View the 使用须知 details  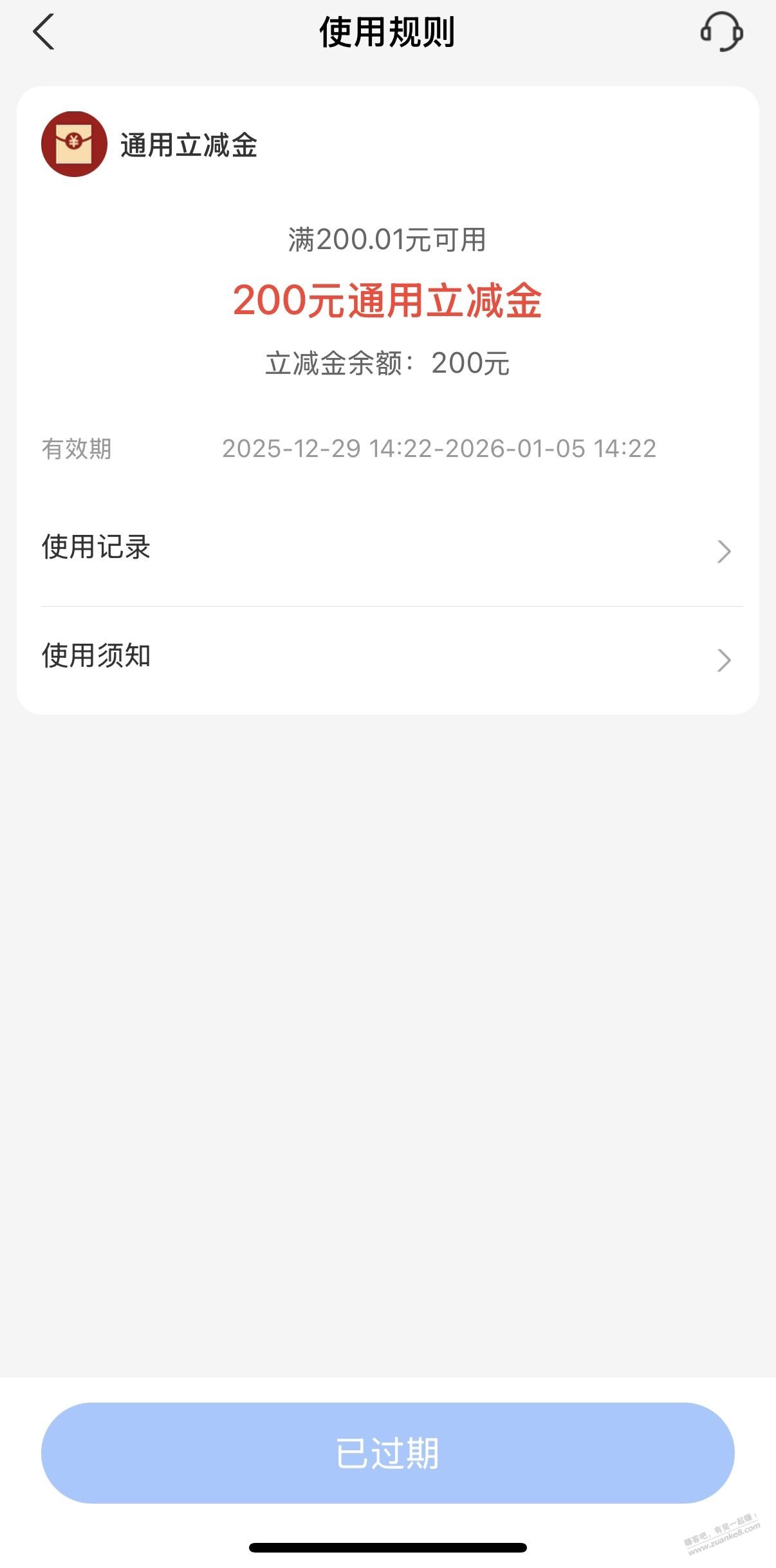coord(387,658)
